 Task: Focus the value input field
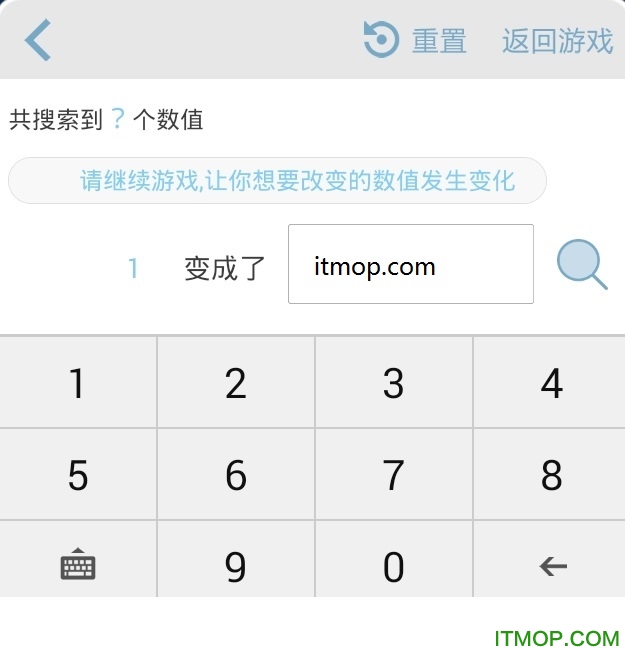[x=410, y=265]
